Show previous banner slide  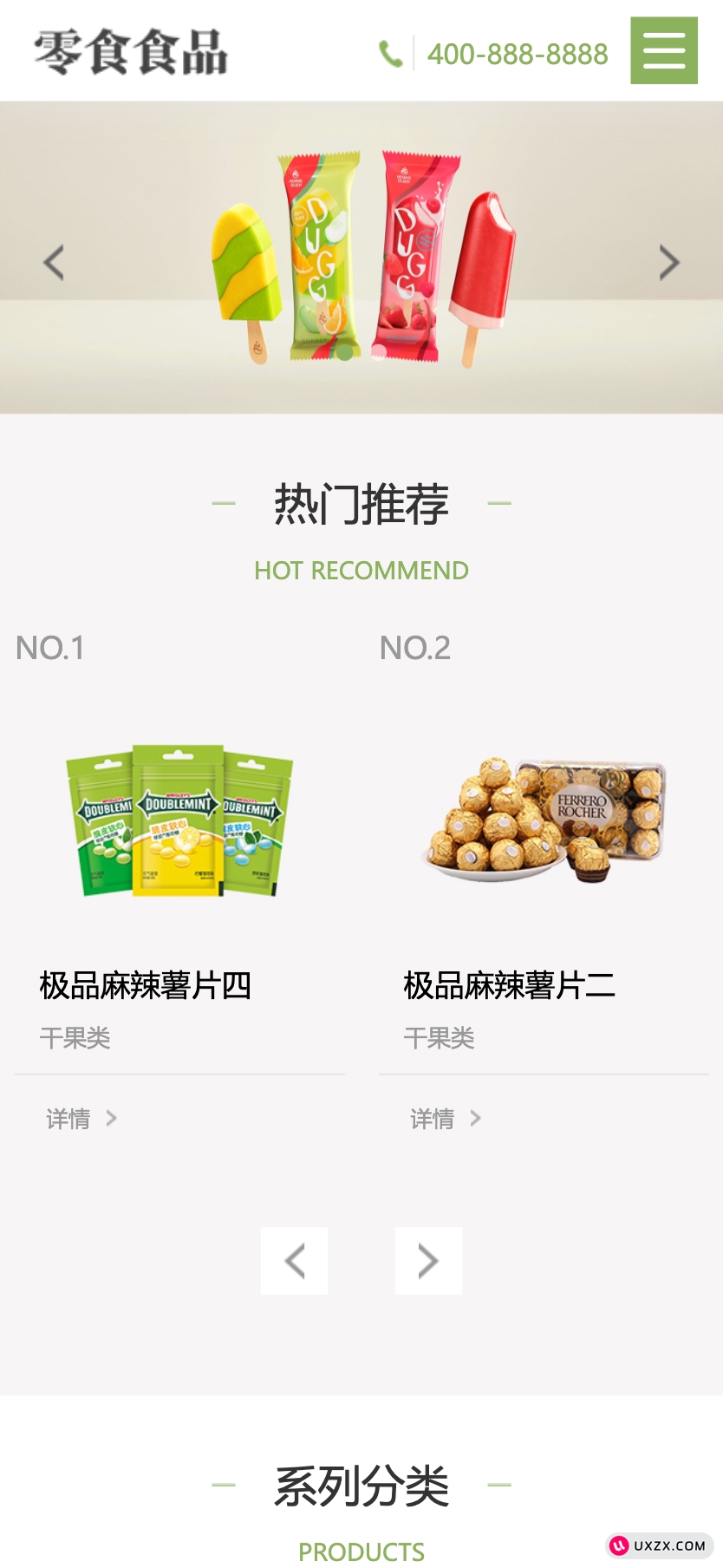pyautogui.click(x=54, y=262)
